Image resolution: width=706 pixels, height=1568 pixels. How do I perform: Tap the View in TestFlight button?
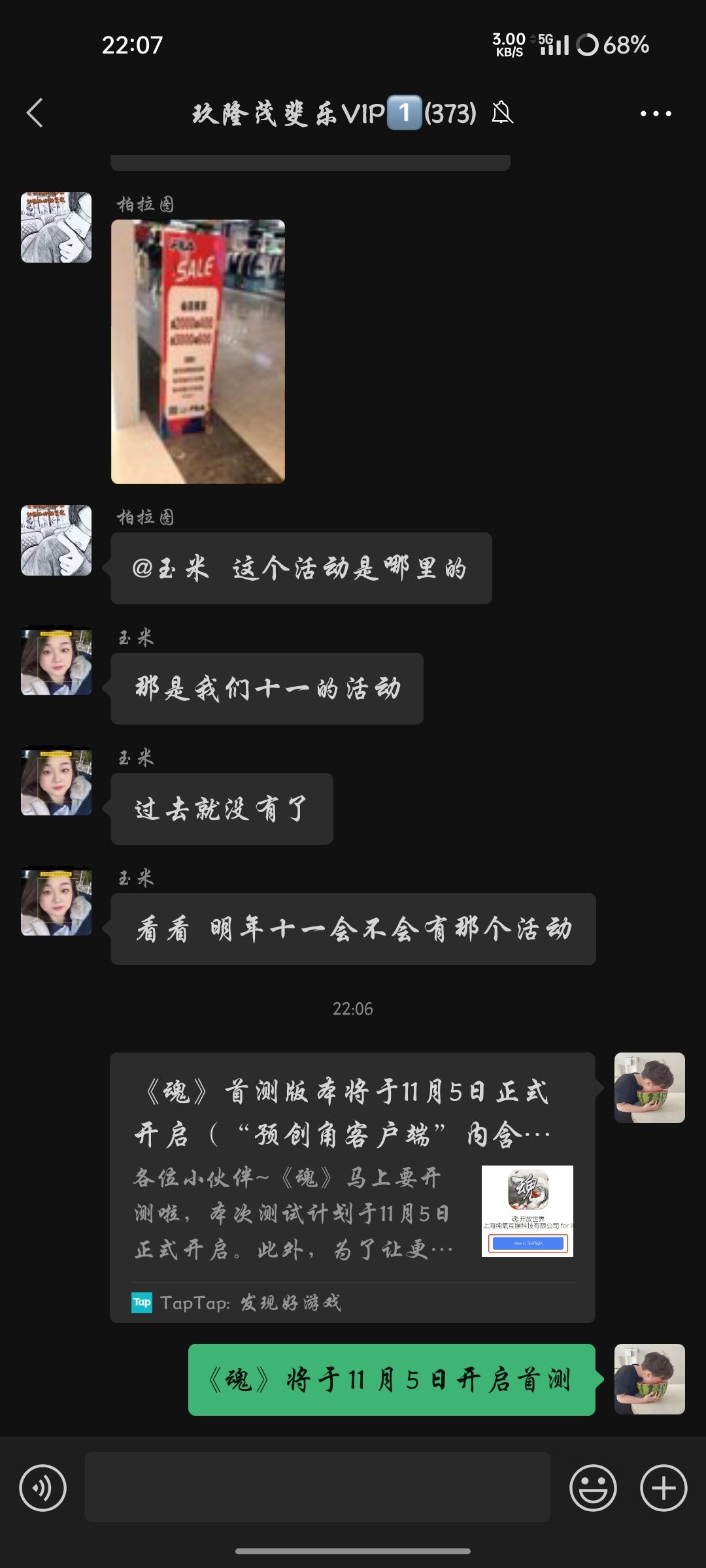[x=527, y=1243]
